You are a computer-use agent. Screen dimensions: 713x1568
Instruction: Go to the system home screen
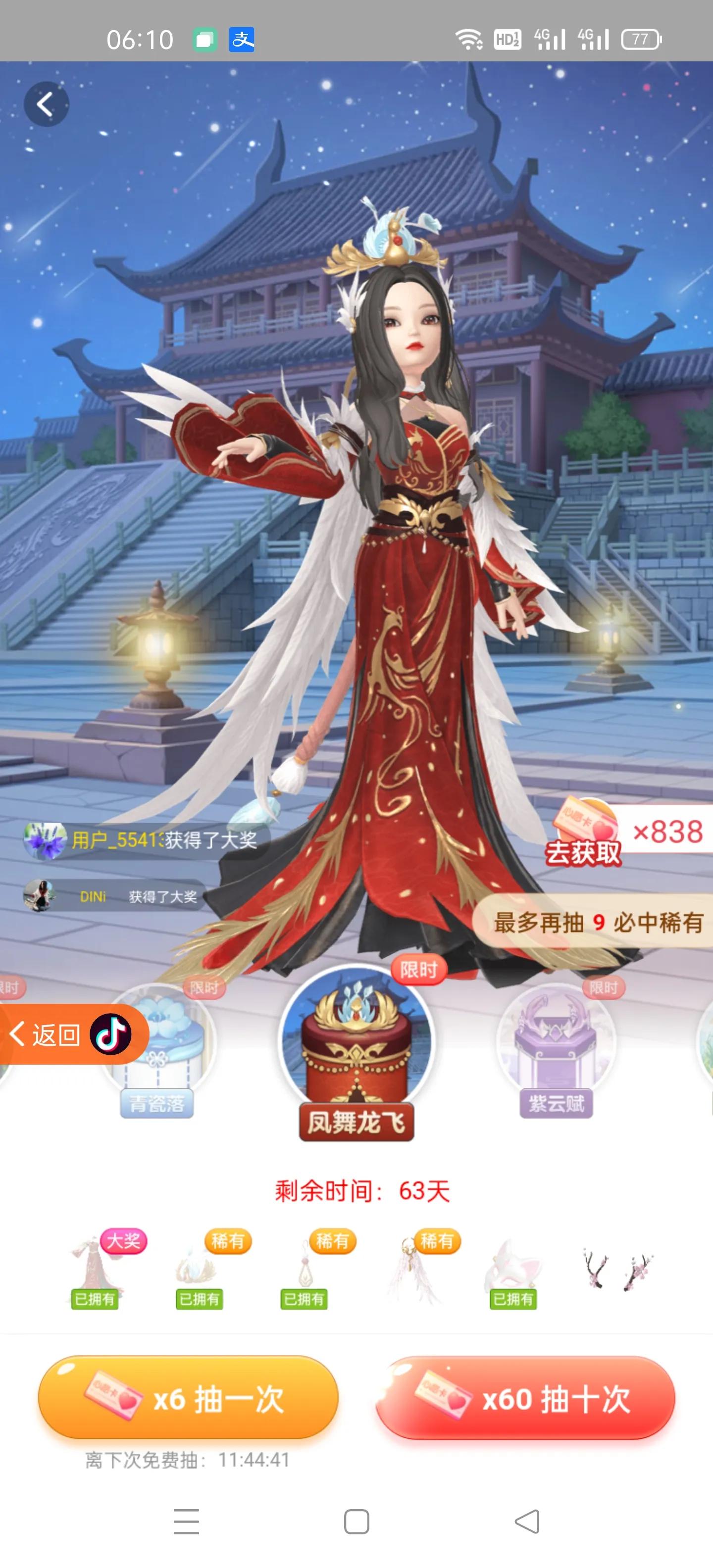(x=356, y=1522)
